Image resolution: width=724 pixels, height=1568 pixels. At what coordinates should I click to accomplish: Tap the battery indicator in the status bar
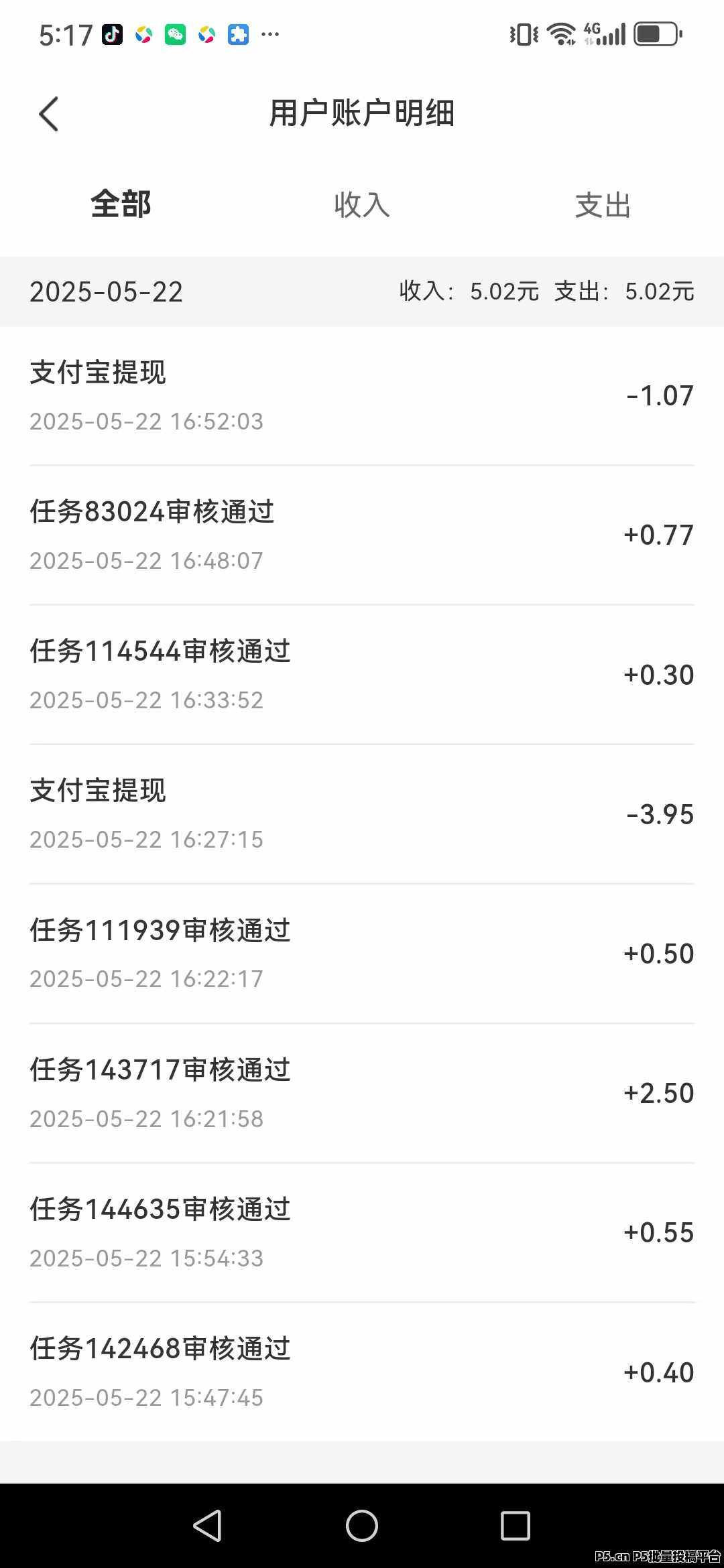(656, 32)
